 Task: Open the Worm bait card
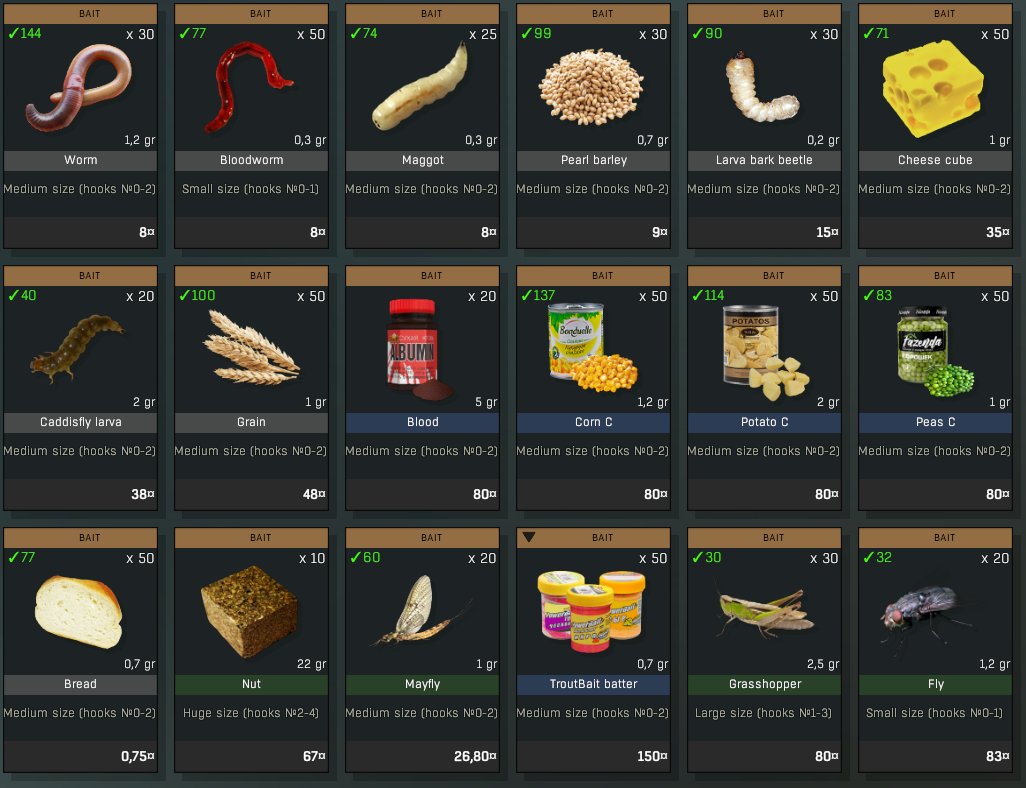point(80,100)
